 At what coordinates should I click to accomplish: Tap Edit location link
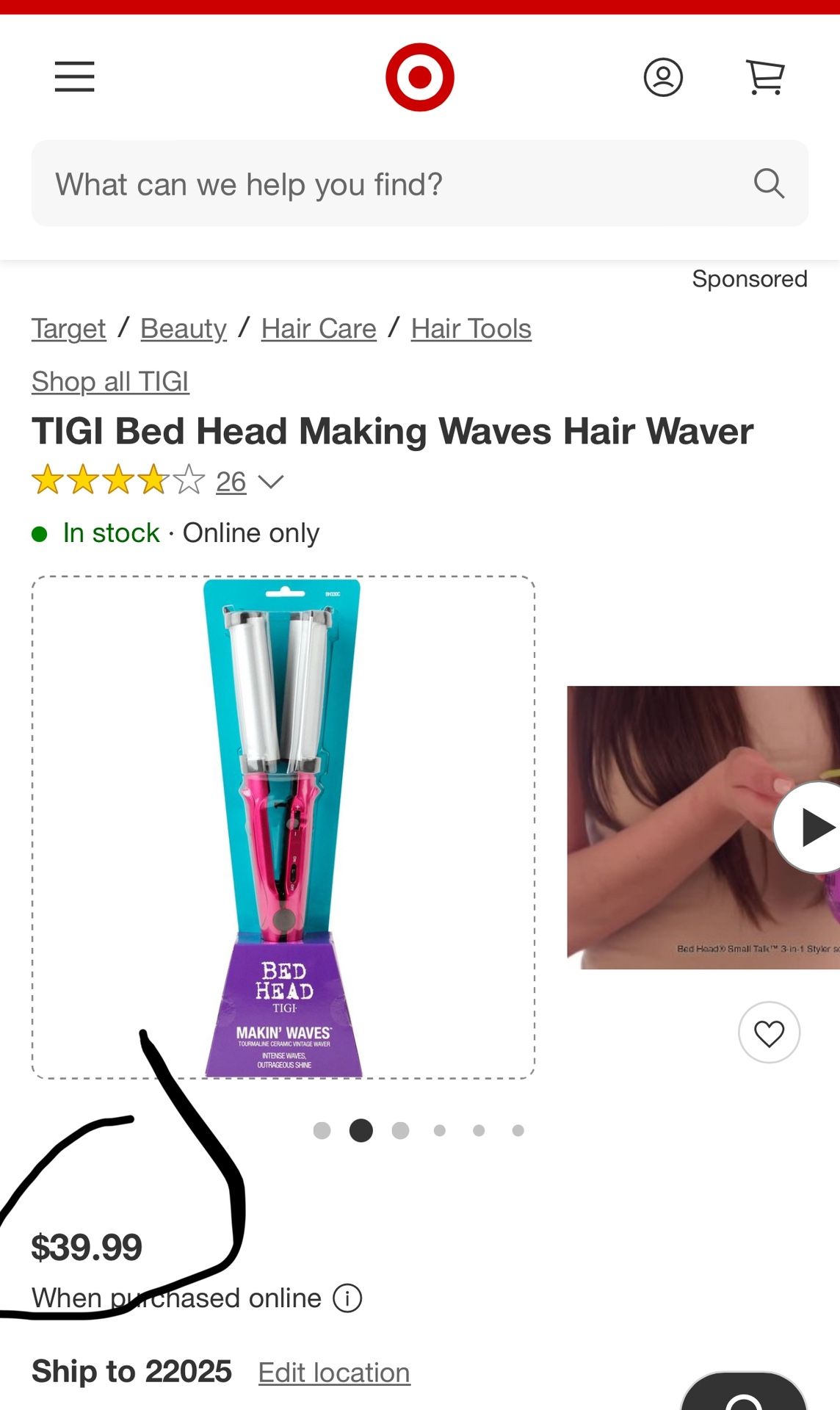334,1373
